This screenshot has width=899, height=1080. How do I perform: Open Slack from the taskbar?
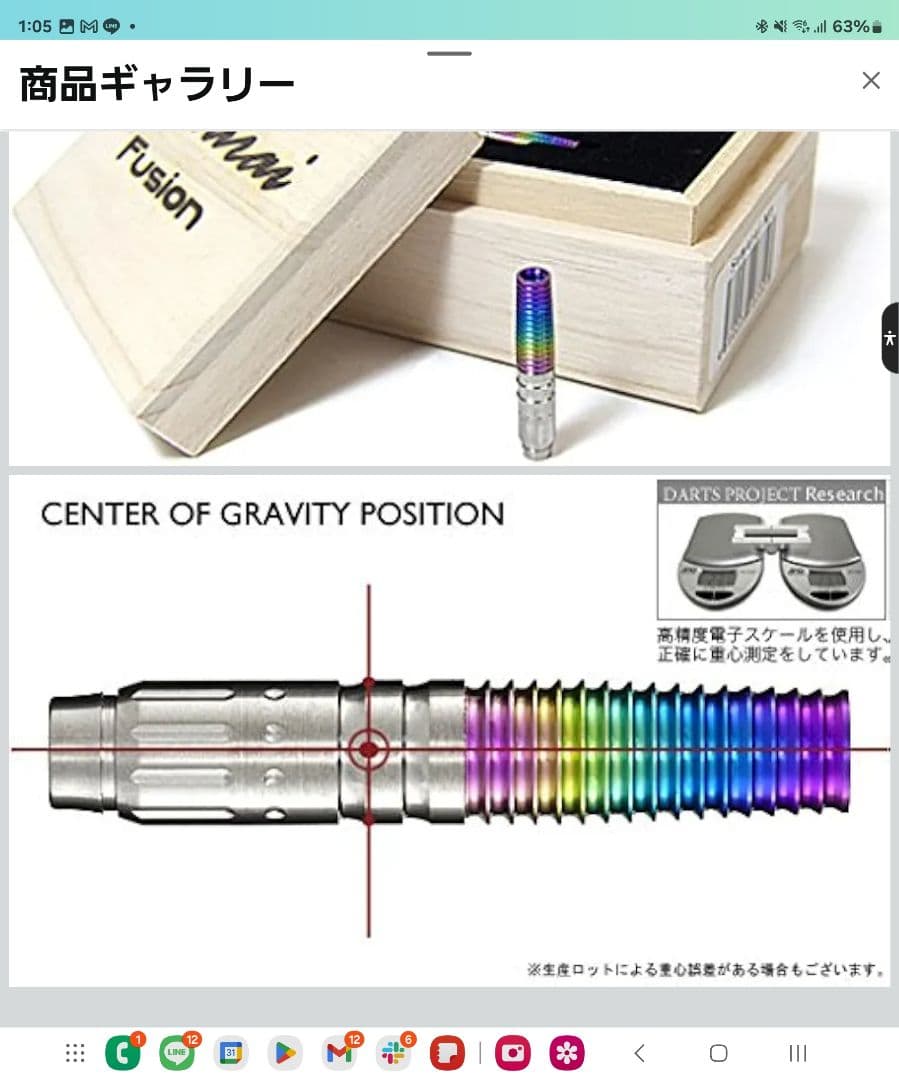click(x=394, y=1052)
